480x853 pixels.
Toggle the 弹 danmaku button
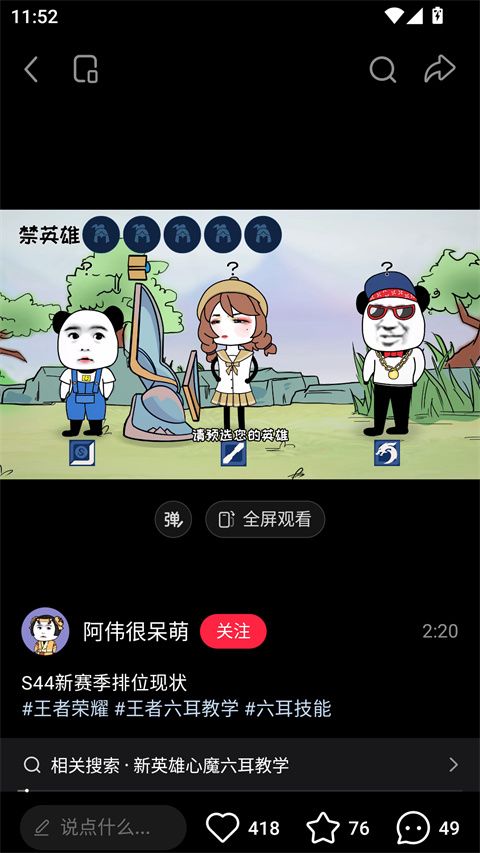(173, 520)
